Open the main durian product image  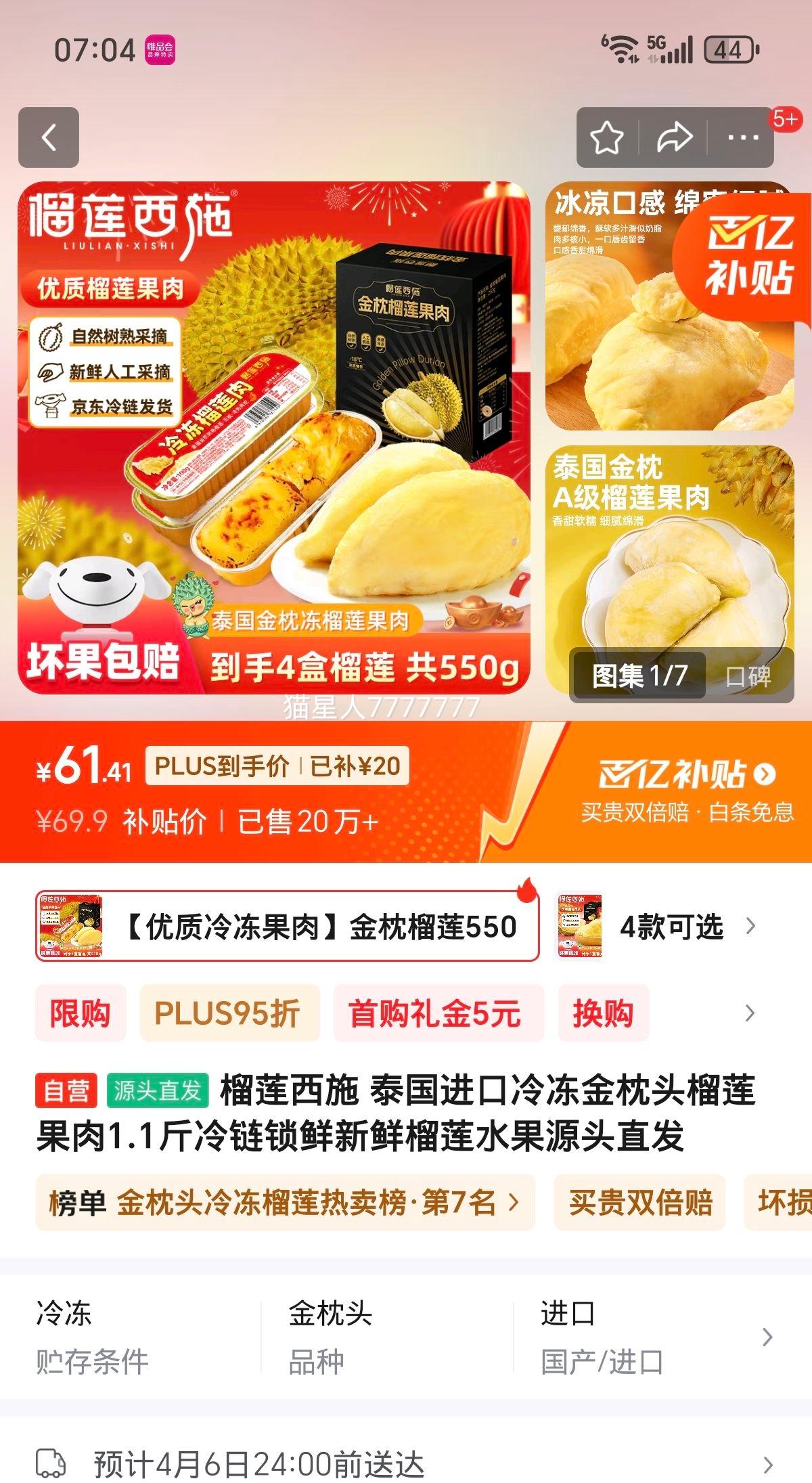point(274,438)
